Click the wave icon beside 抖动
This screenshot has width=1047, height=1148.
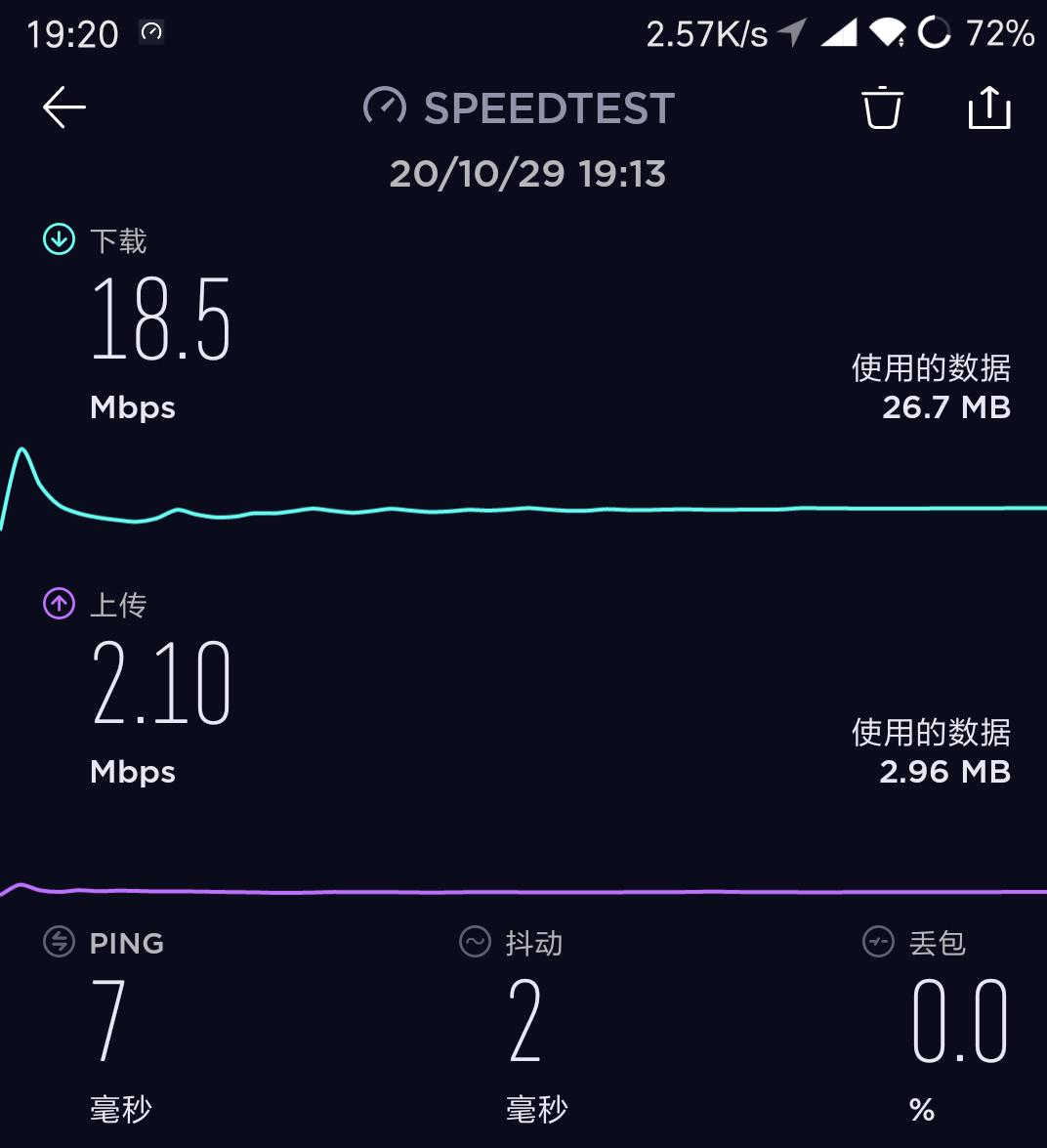point(474,942)
